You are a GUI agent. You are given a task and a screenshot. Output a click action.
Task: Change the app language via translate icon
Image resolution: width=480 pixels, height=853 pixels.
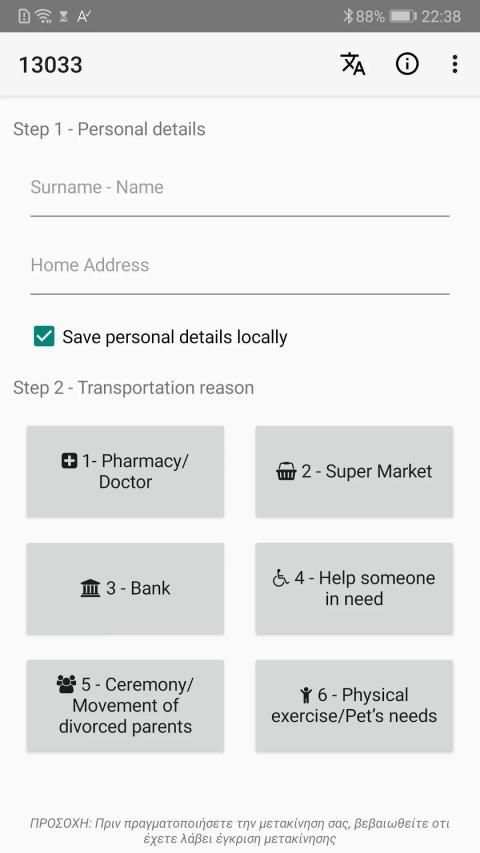353,64
